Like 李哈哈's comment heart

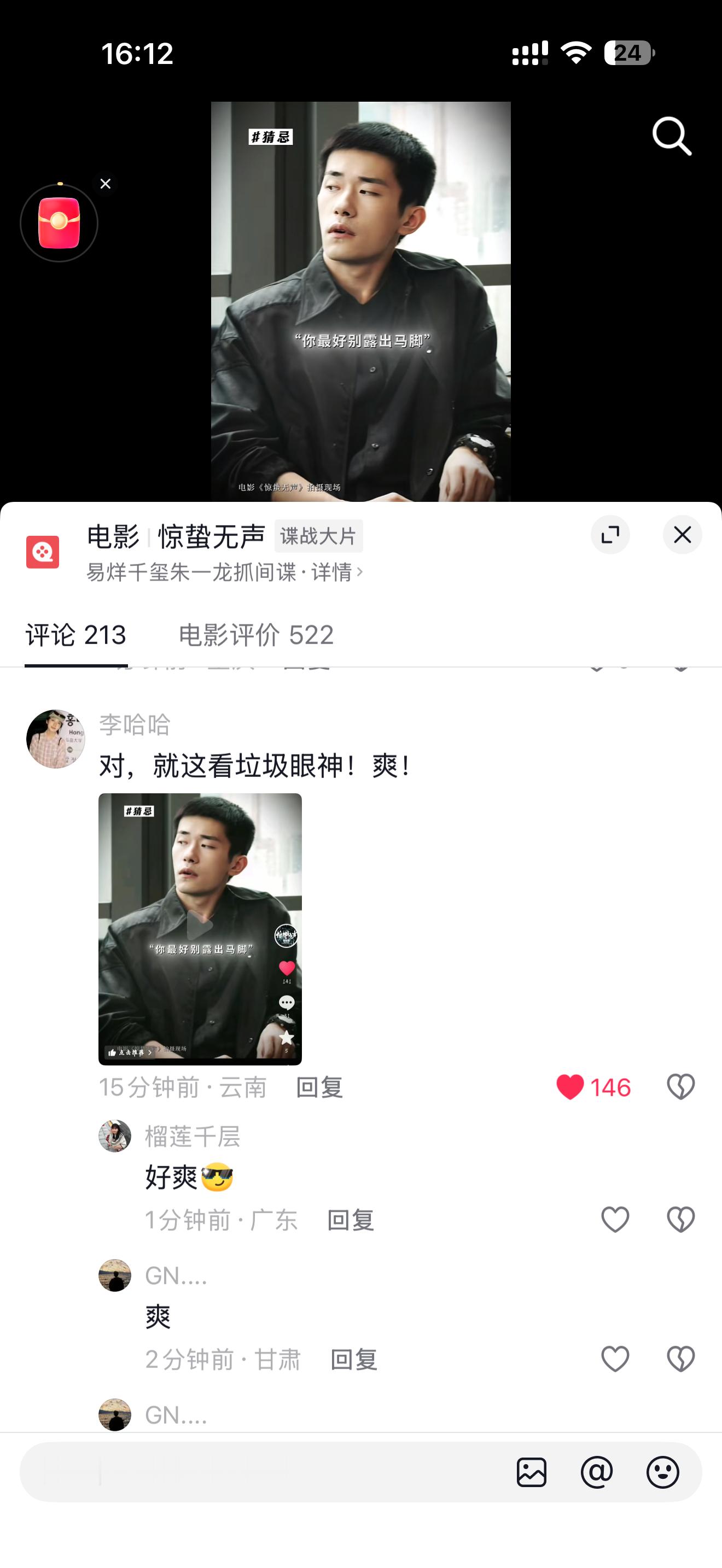tap(572, 1087)
